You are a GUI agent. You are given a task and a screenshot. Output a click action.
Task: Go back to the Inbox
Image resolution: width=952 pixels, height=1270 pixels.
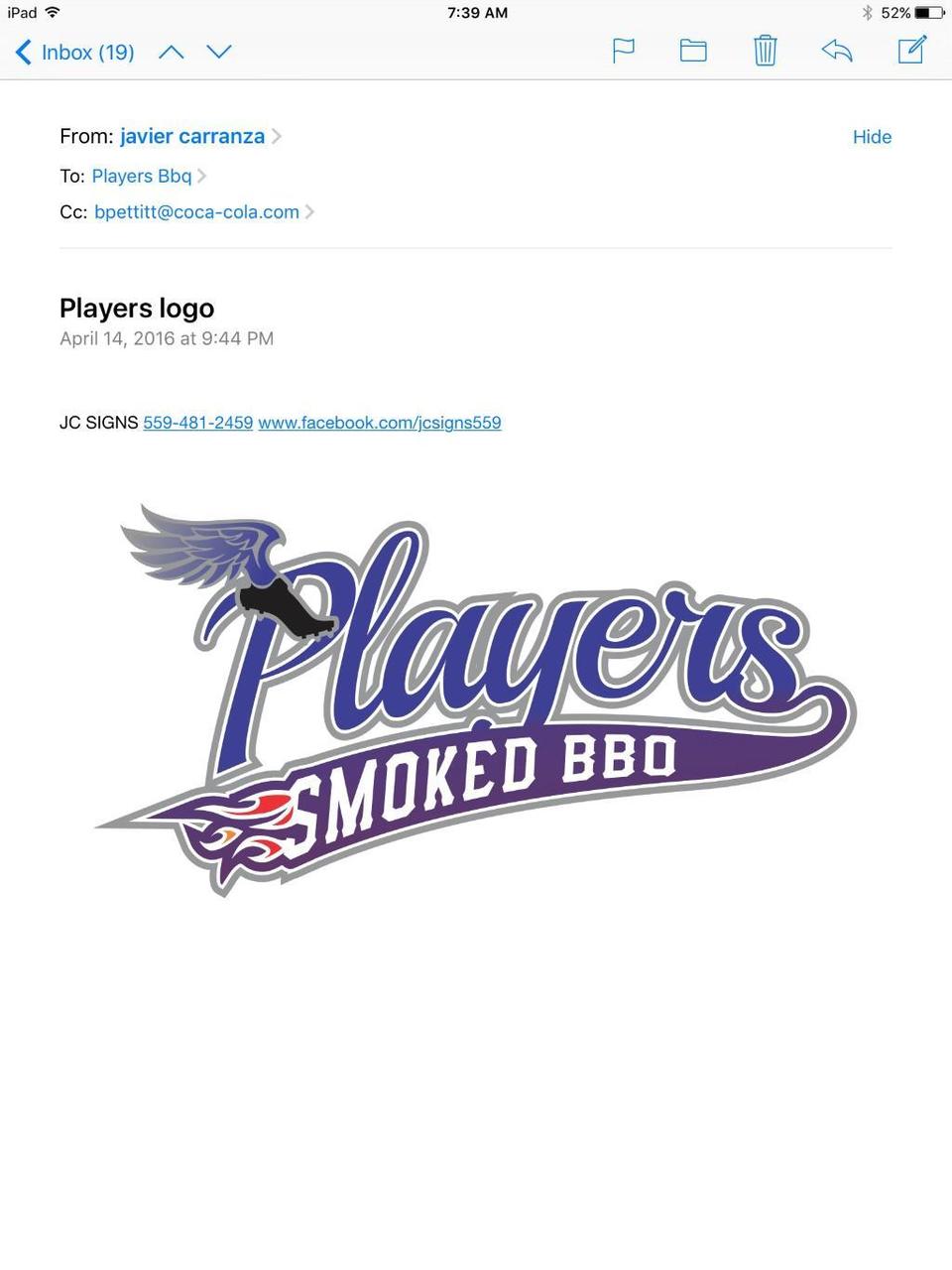coord(75,53)
